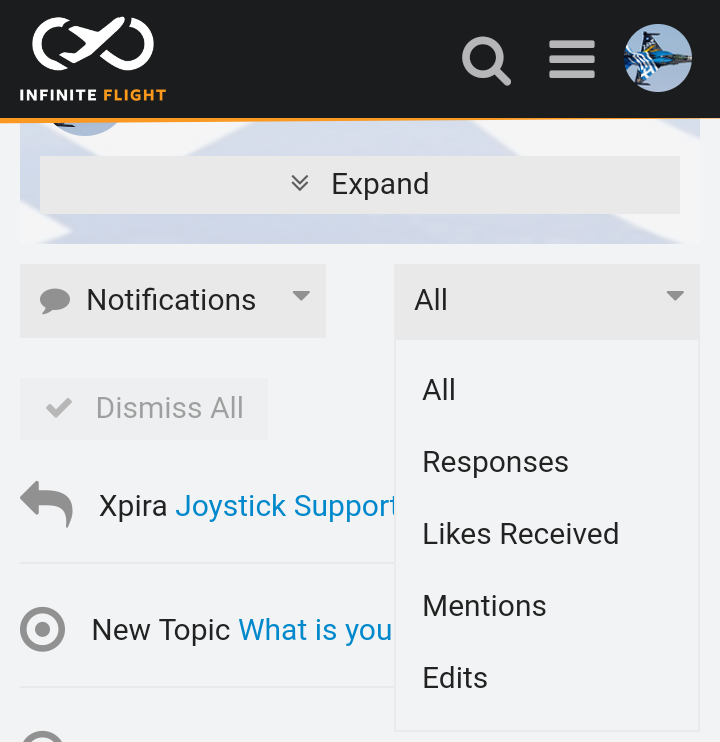The width and height of the screenshot is (720, 742).
Task: Filter notifications by Mentions
Action: point(484,606)
